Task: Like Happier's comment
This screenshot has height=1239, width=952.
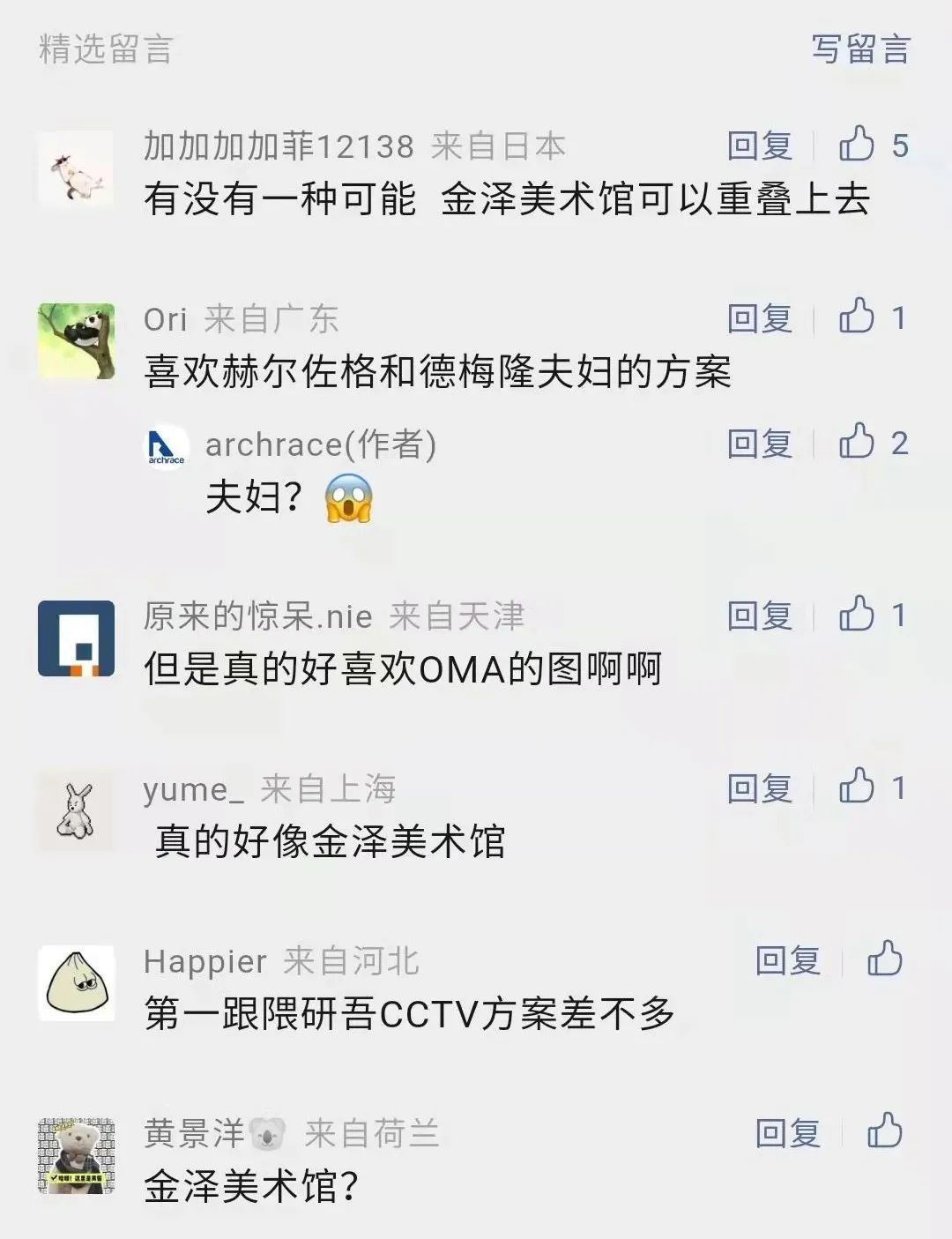Action: [x=884, y=959]
